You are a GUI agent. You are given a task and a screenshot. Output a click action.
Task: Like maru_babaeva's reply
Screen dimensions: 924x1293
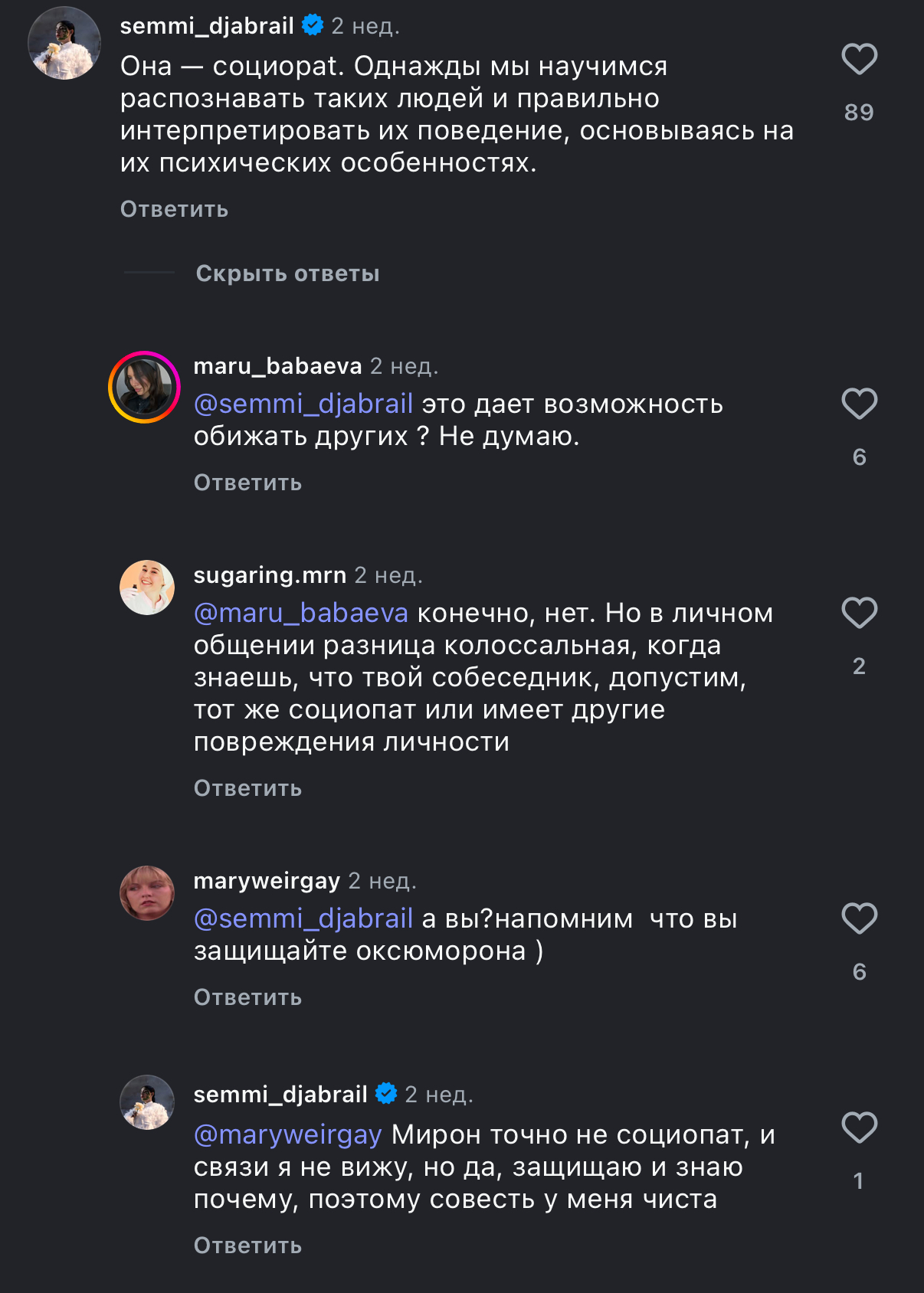tap(859, 404)
